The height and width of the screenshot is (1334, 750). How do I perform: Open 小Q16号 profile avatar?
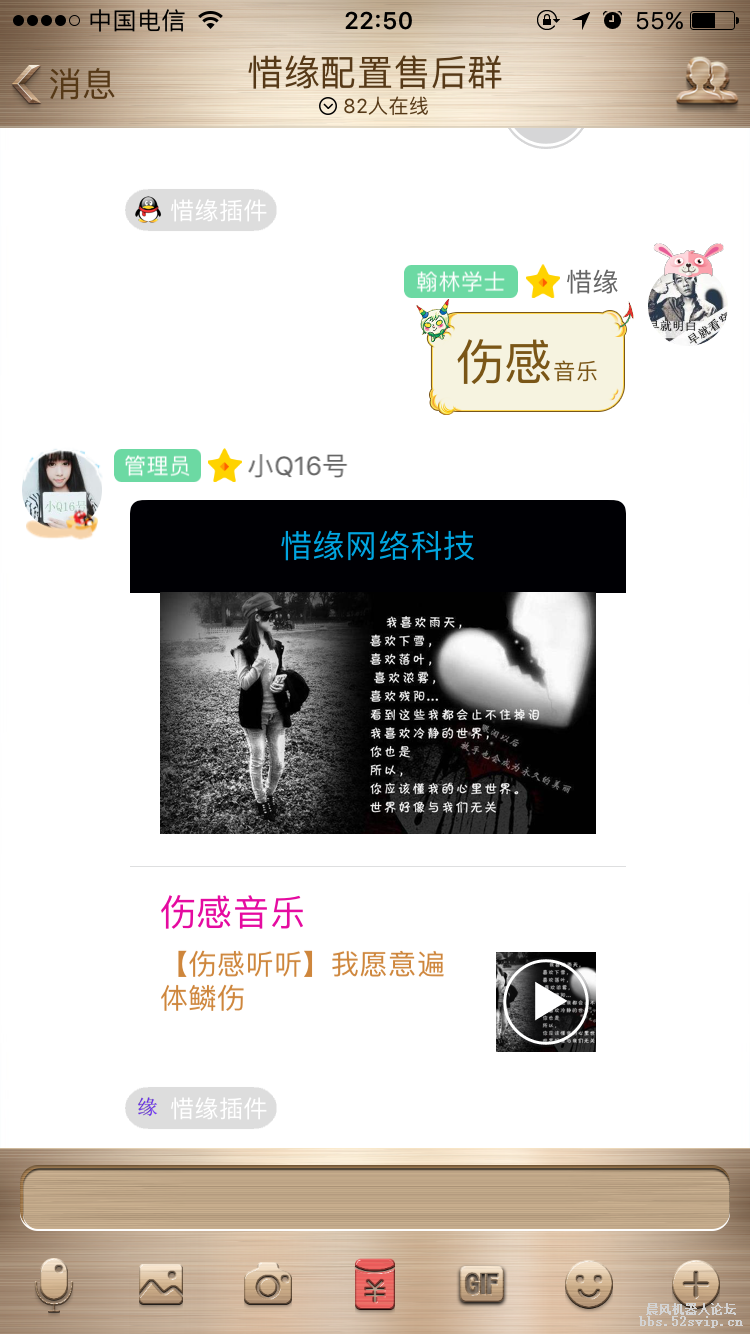pos(62,491)
